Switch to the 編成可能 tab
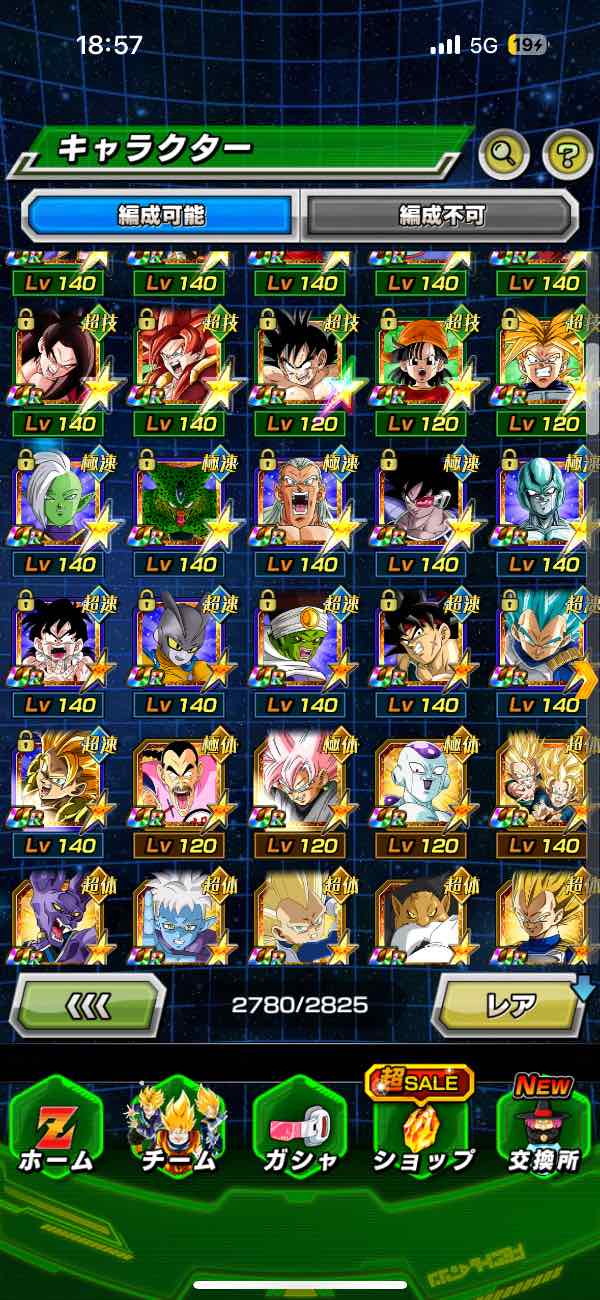 click(x=162, y=214)
